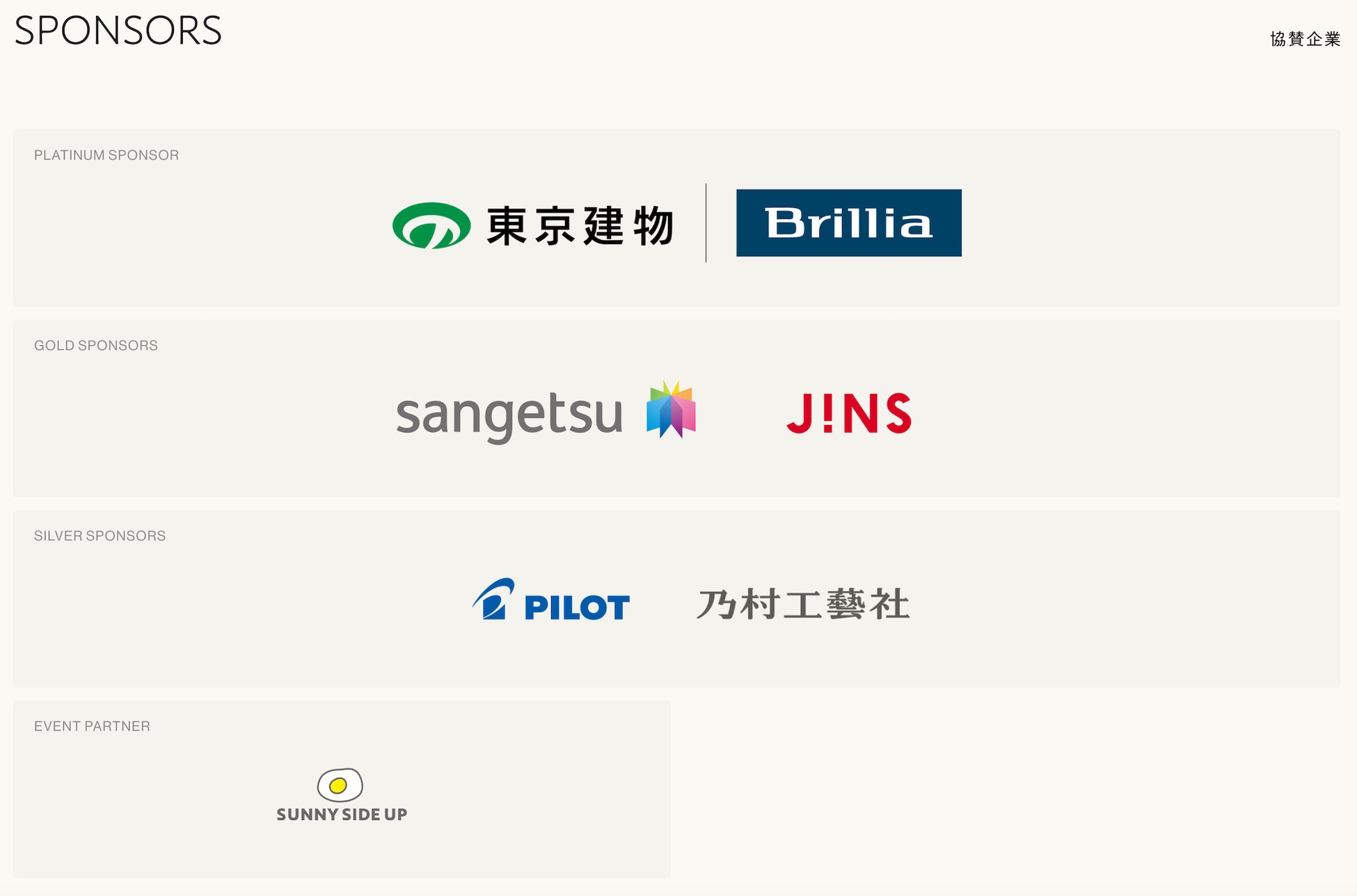Open the JINS sponsor link
The image size is (1357, 896).
point(848,413)
